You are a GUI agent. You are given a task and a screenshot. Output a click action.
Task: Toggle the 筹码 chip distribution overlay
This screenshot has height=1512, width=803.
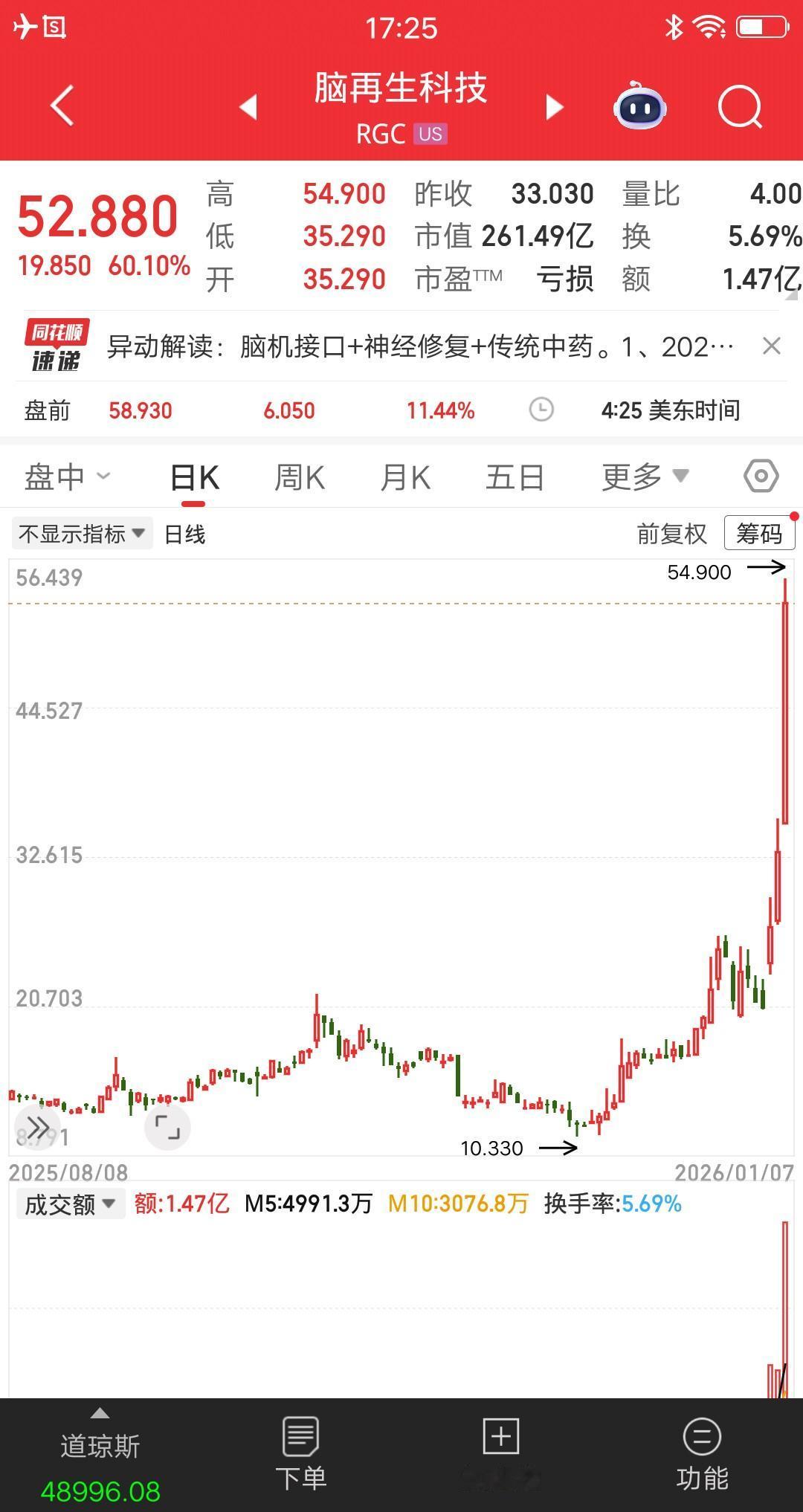759,532
